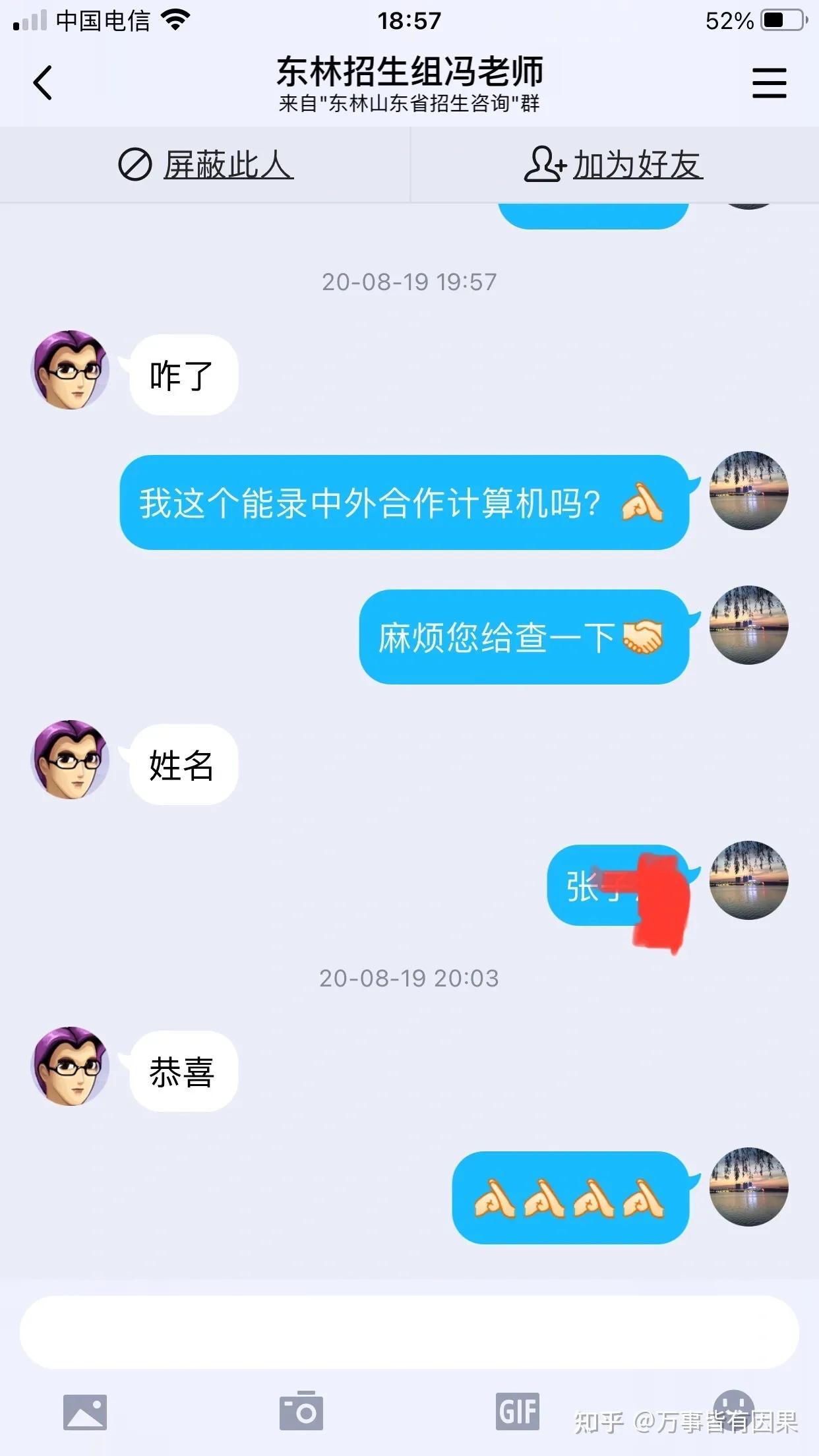Open my avatar next to 麻烦您给查一下
This screenshot has height=1456, width=819.
click(748, 624)
